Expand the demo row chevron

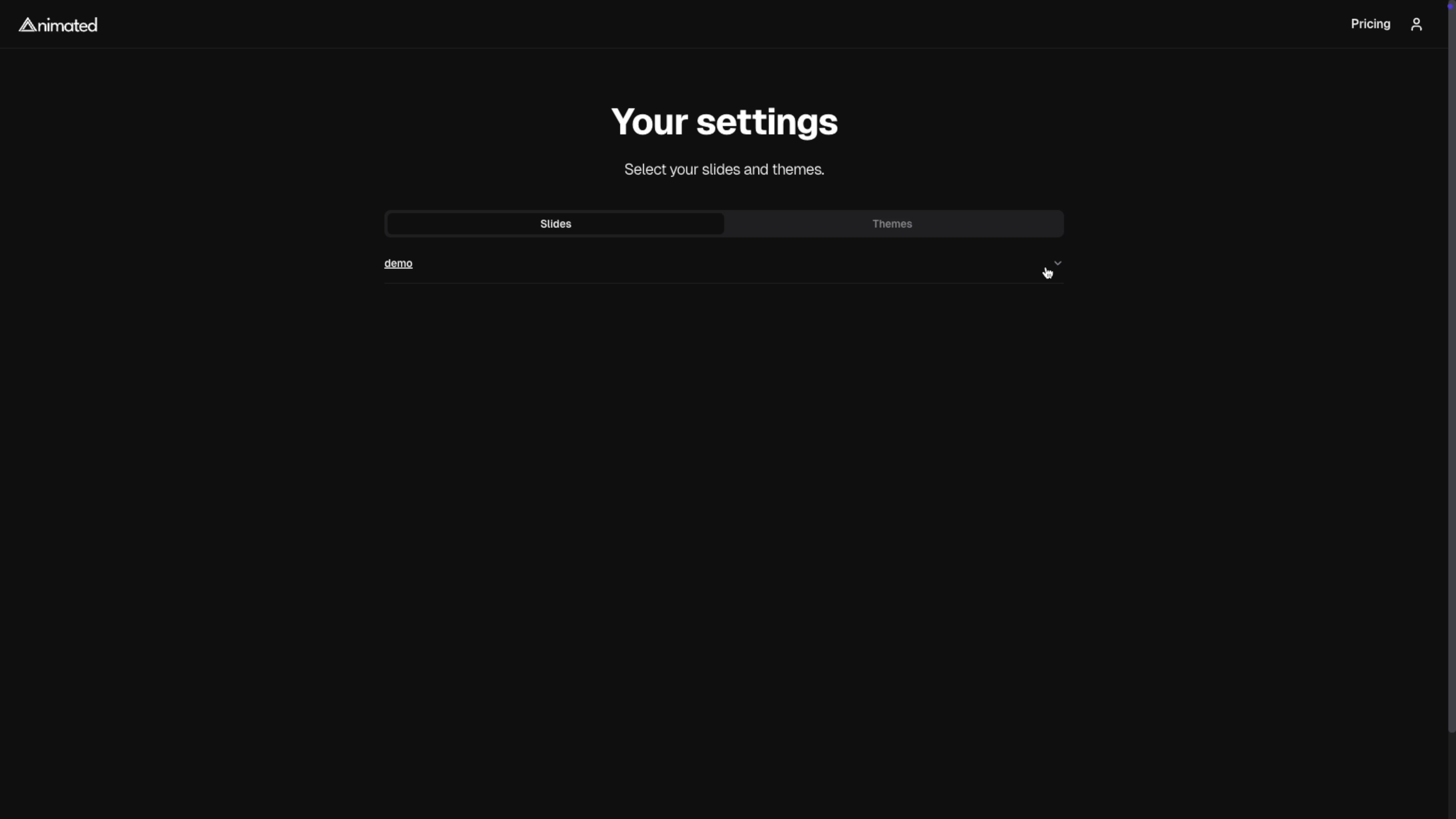pyautogui.click(x=1057, y=264)
